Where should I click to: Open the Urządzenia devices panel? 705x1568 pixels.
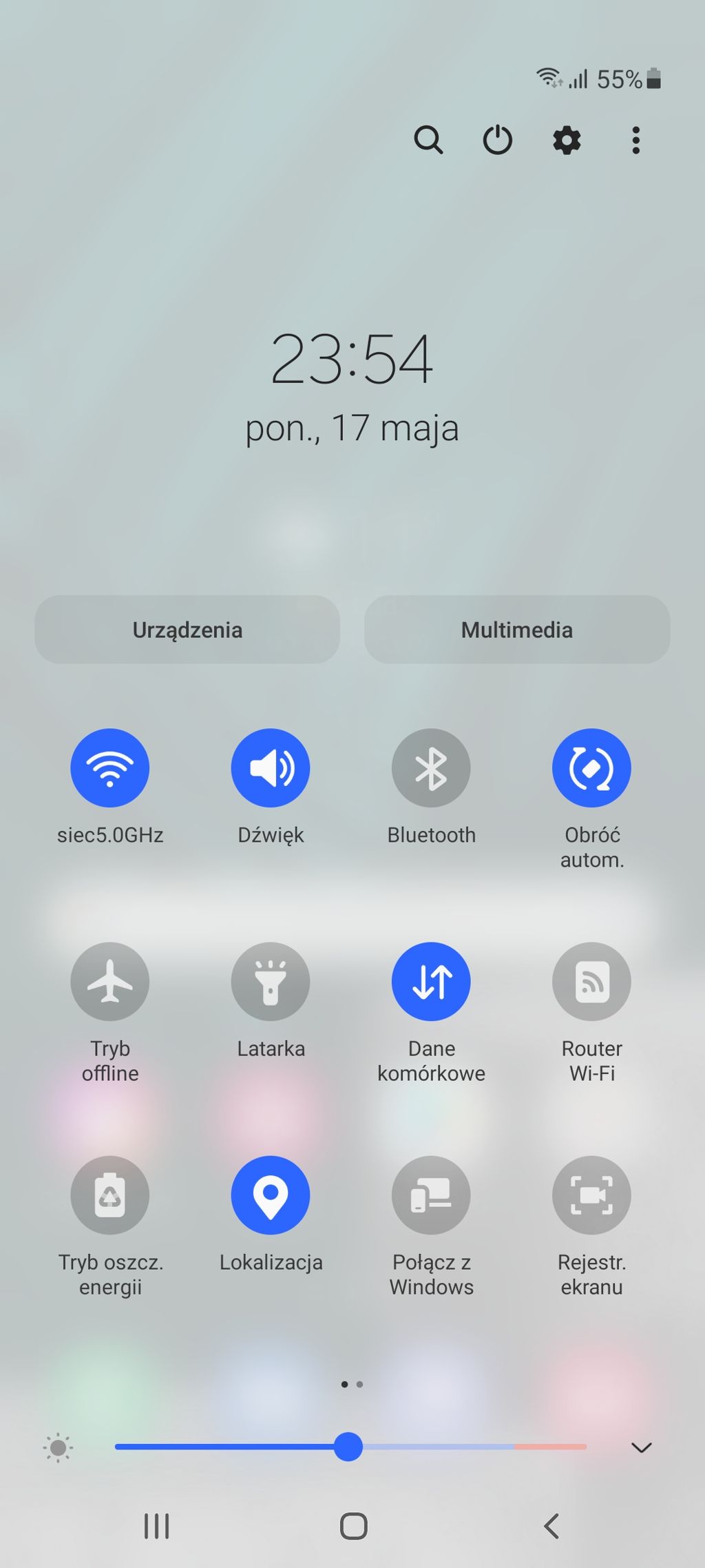point(187,630)
